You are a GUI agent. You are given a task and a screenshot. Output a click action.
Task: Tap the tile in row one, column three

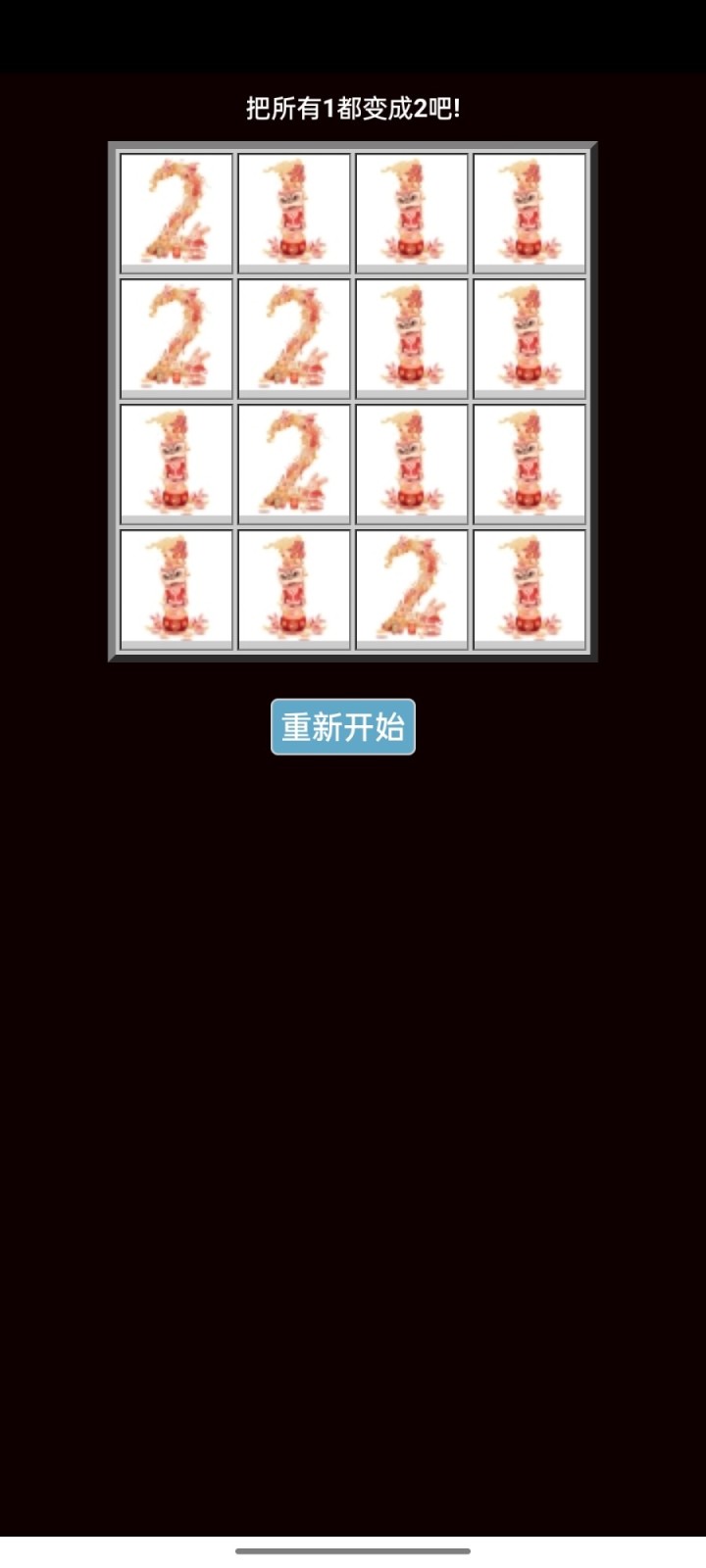pyautogui.click(x=412, y=213)
